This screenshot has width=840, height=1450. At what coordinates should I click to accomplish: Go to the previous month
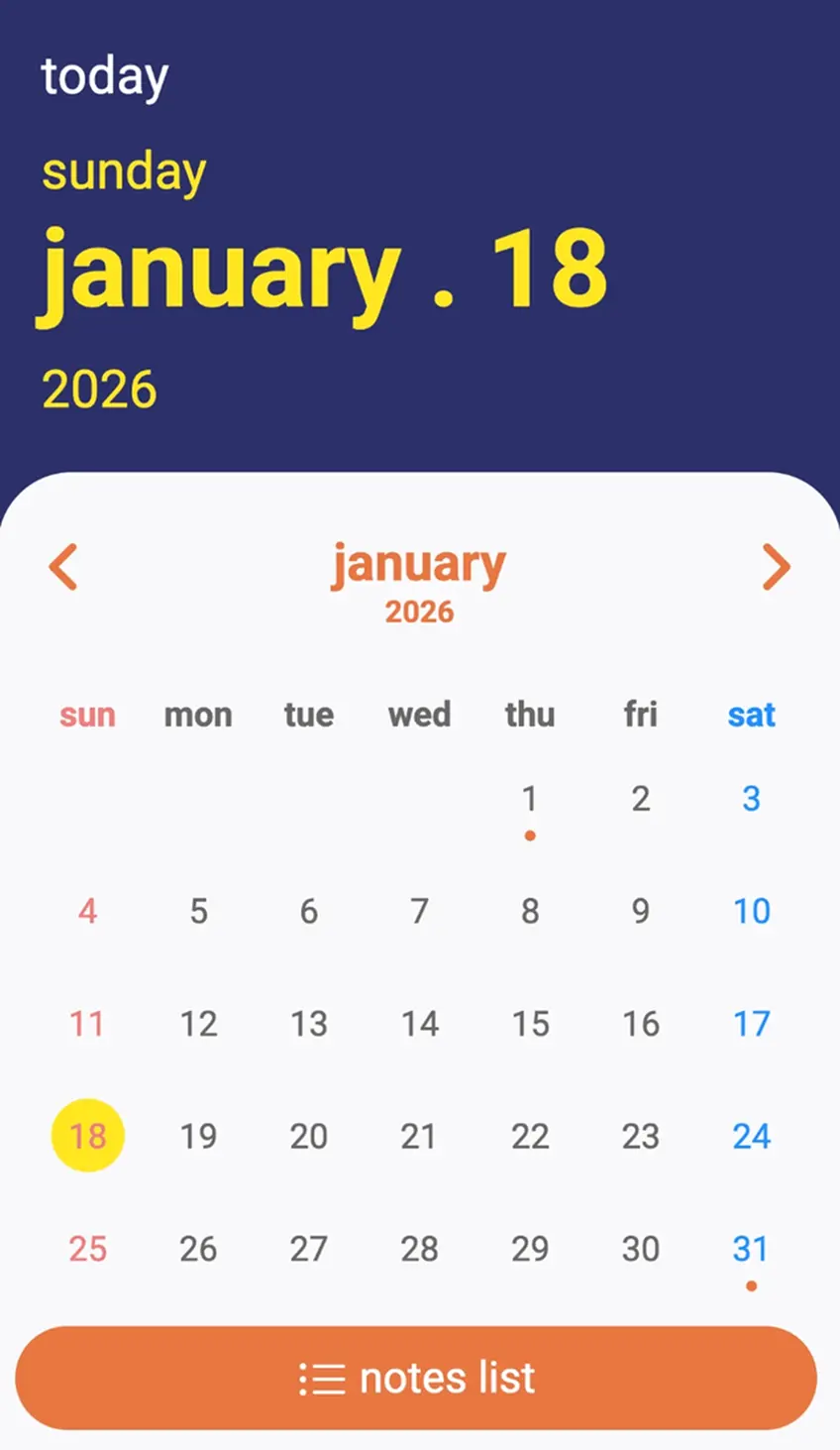point(63,568)
